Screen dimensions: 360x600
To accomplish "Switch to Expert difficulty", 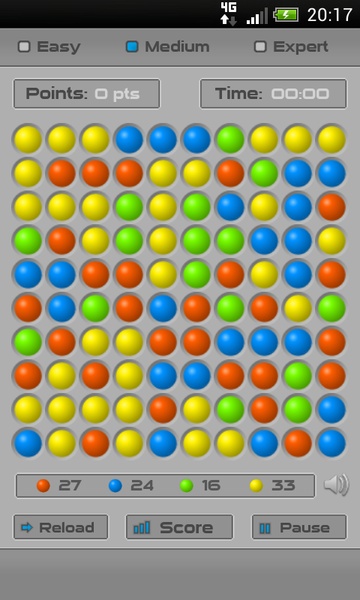I will [291, 47].
